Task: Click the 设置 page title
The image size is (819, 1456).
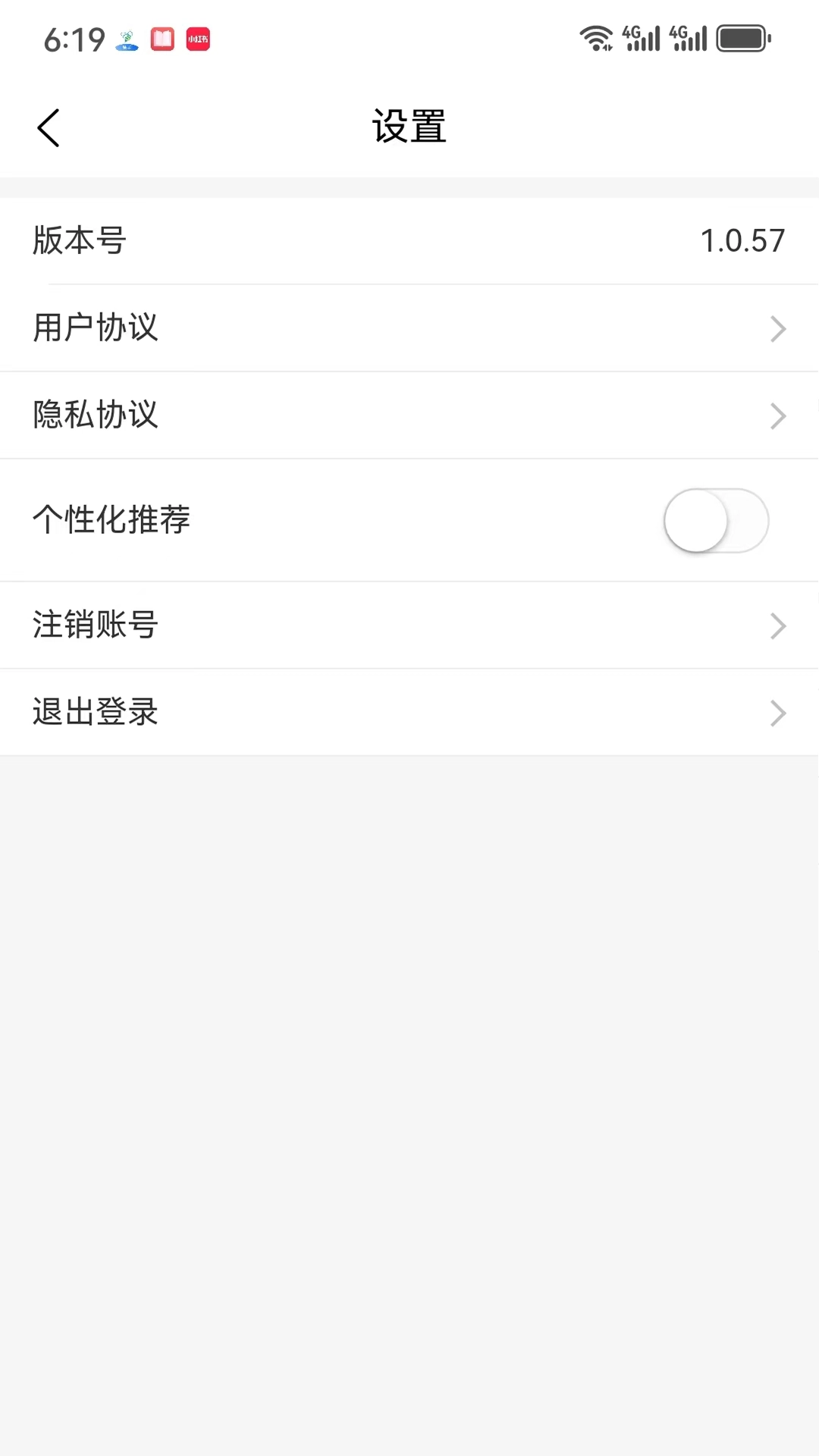Action: click(x=409, y=127)
